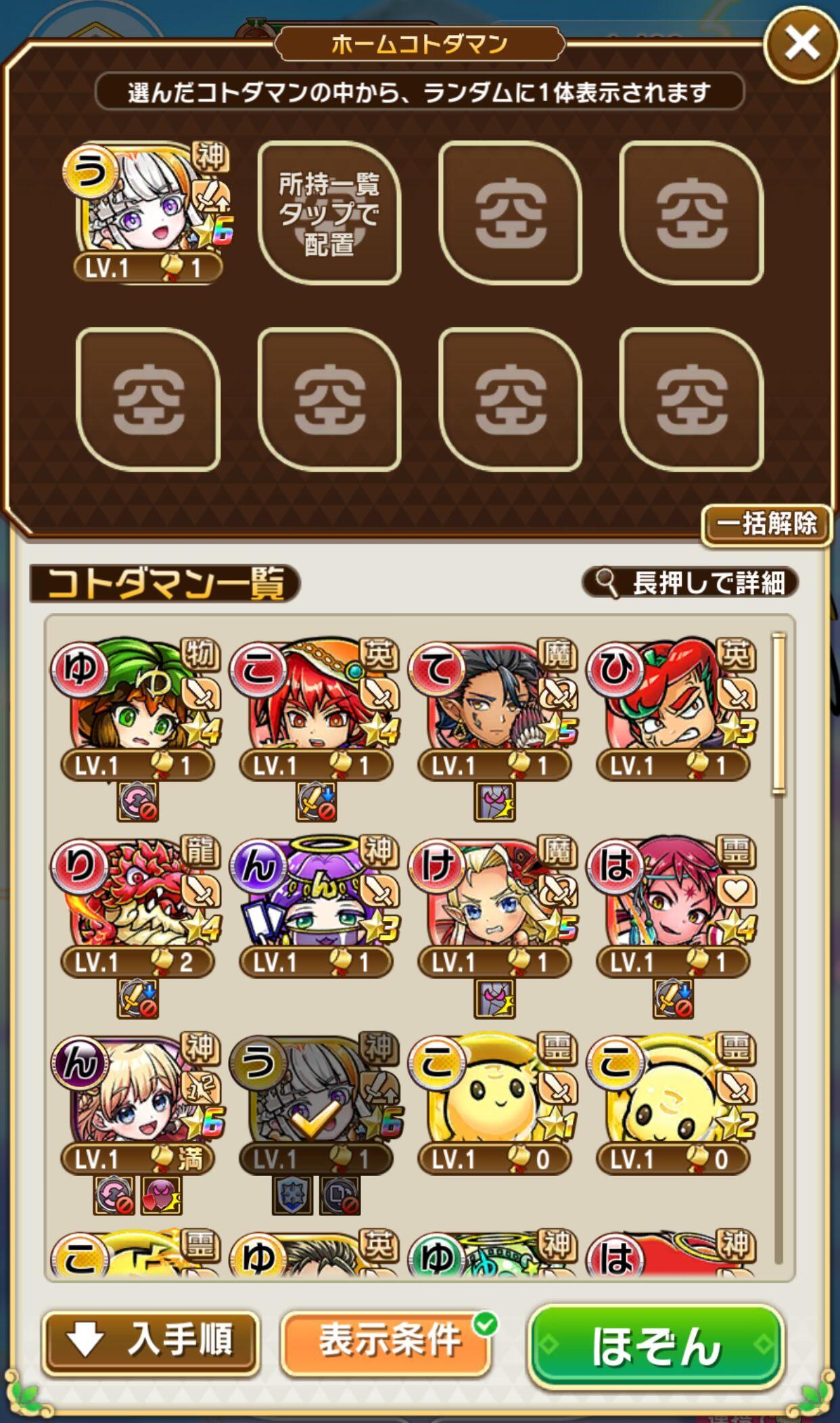Close the ホームコトダマン dialog
840x1423 pixels.
tap(801, 45)
